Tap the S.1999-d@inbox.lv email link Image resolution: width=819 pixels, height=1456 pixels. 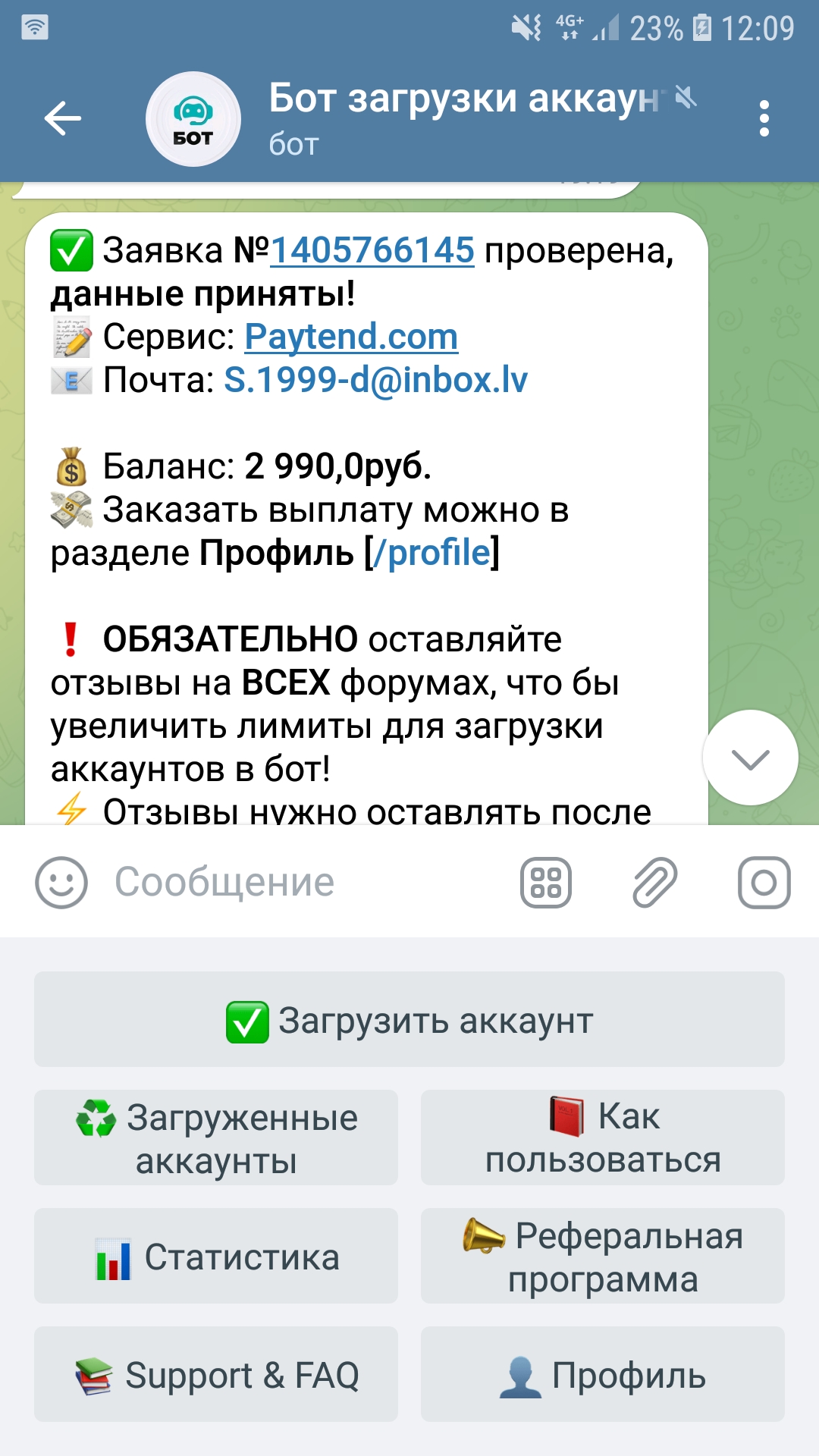click(x=375, y=380)
